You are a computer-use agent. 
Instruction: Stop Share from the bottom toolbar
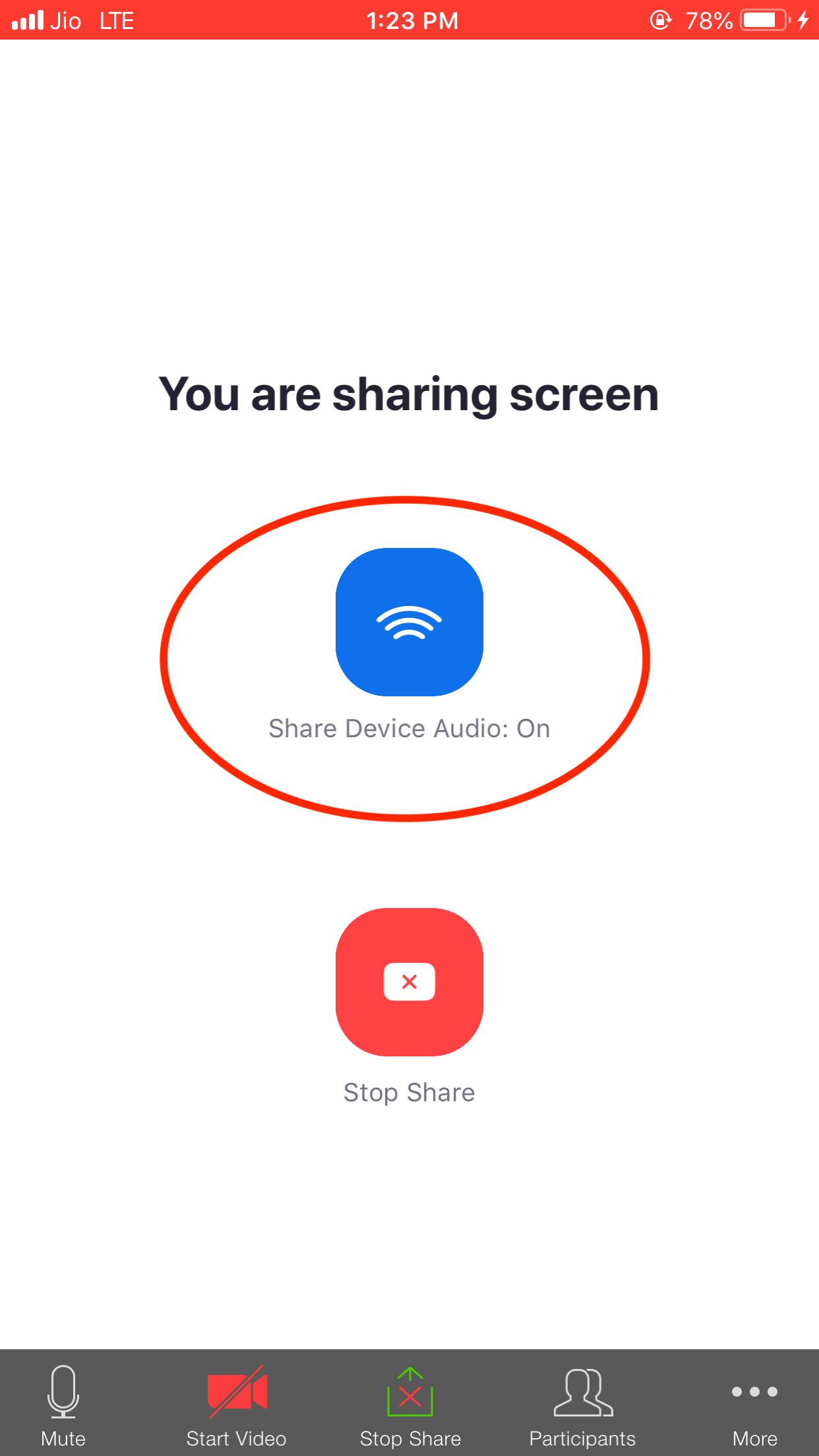click(410, 1405)
